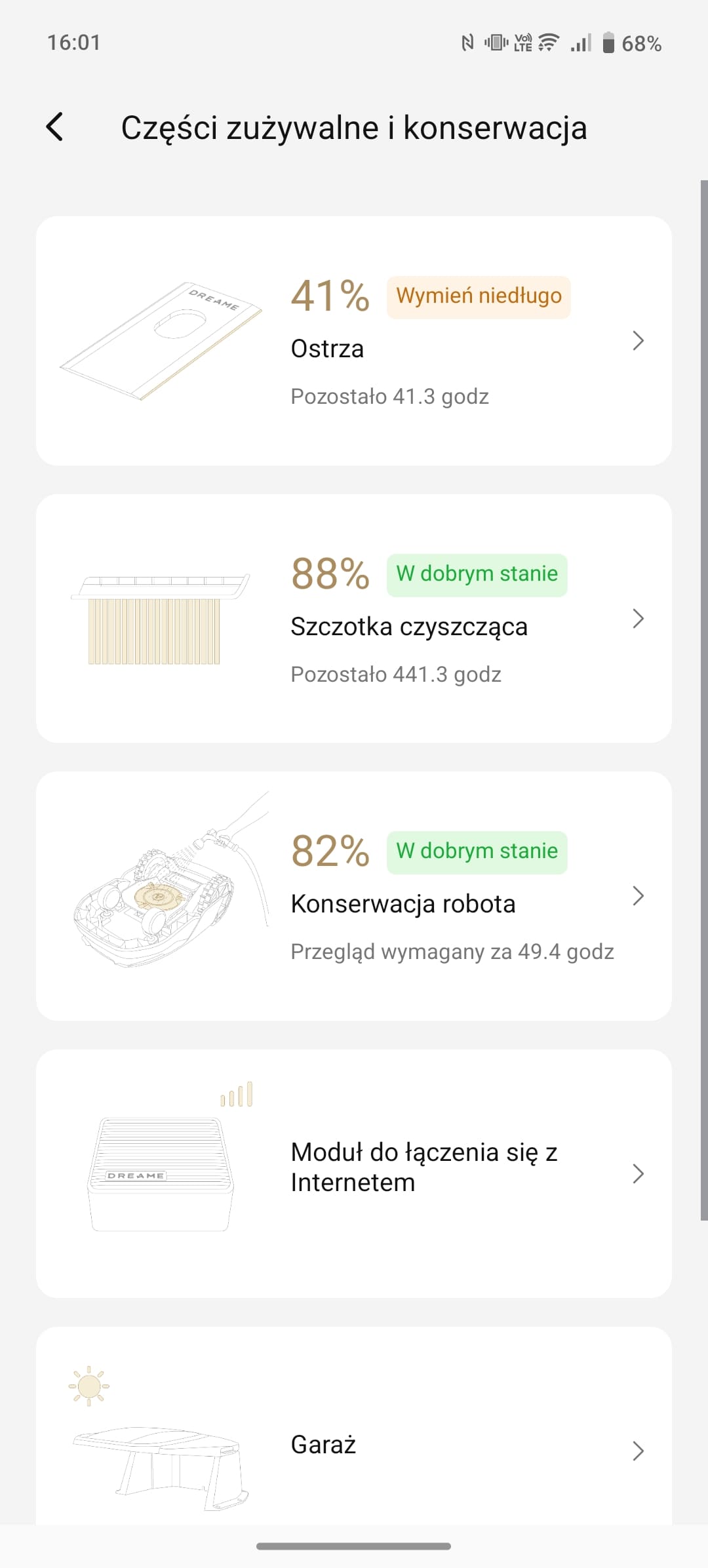Open Szczotka czyszcząca details
The image size is (708, 1568).
(354, 618)
